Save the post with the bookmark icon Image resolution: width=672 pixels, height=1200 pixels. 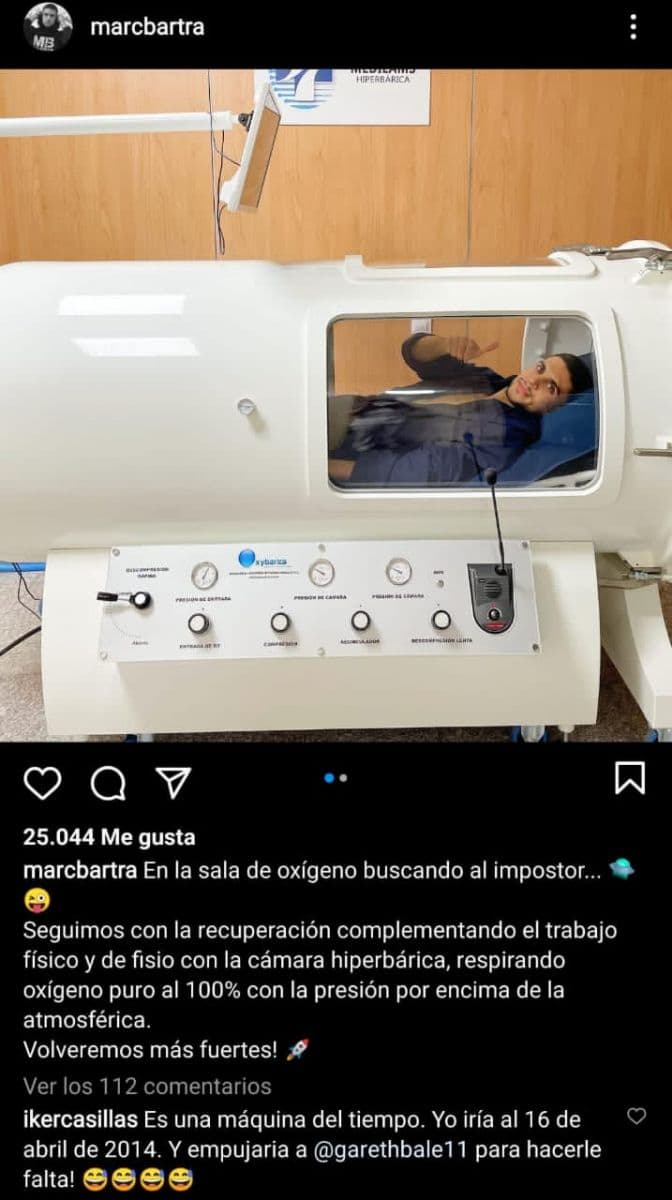[x=629, y=777]
